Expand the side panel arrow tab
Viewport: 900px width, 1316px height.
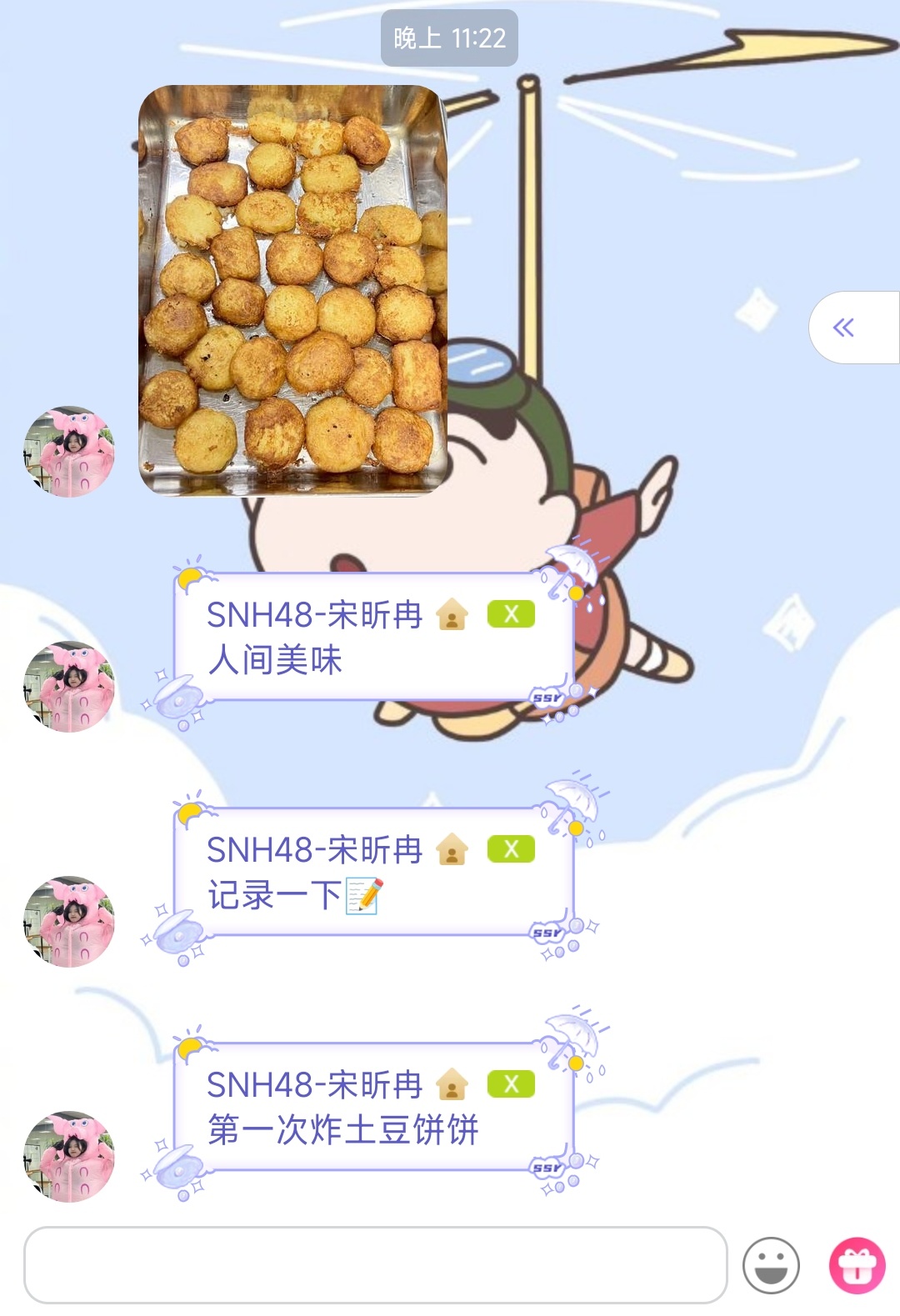tap(845, 328)
